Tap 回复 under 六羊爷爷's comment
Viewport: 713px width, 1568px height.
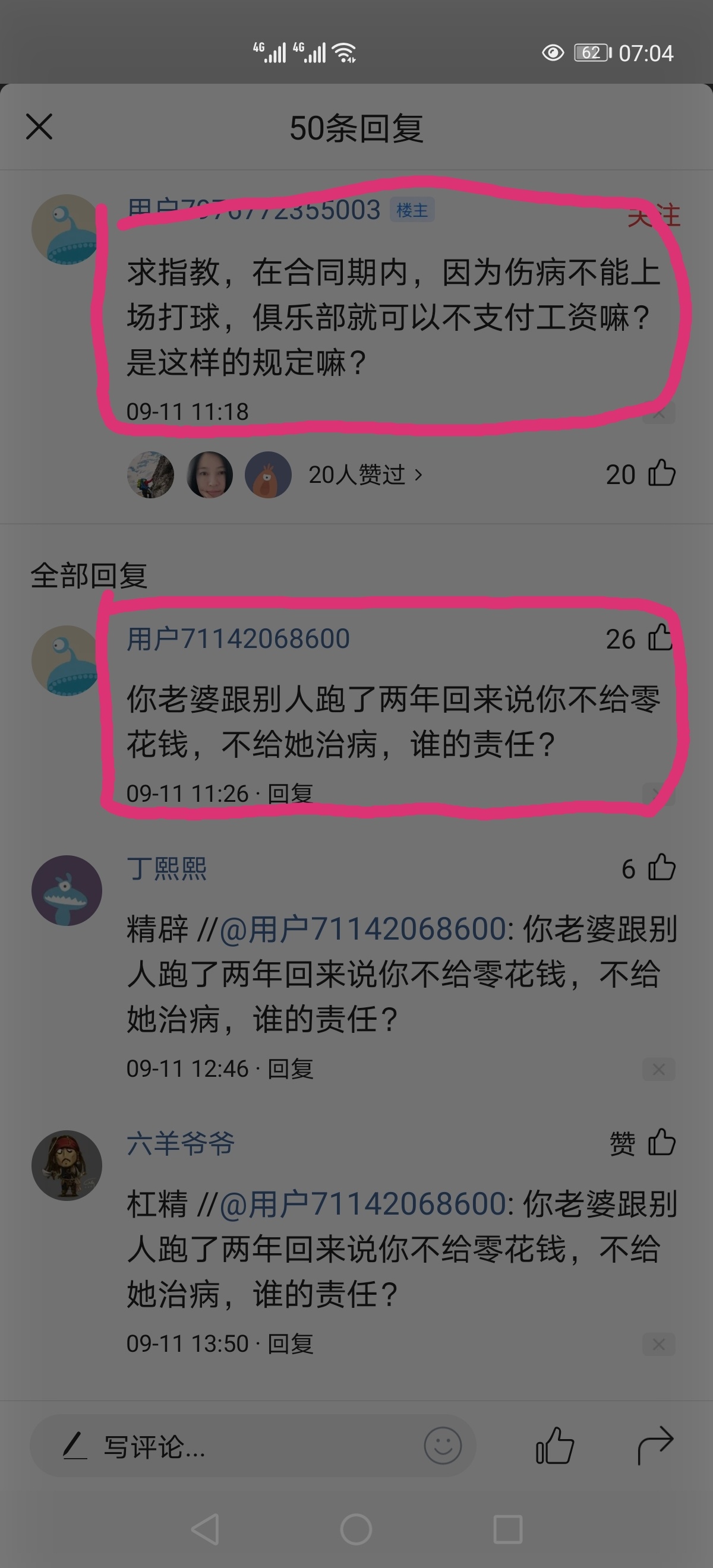tap(291, 1343)
